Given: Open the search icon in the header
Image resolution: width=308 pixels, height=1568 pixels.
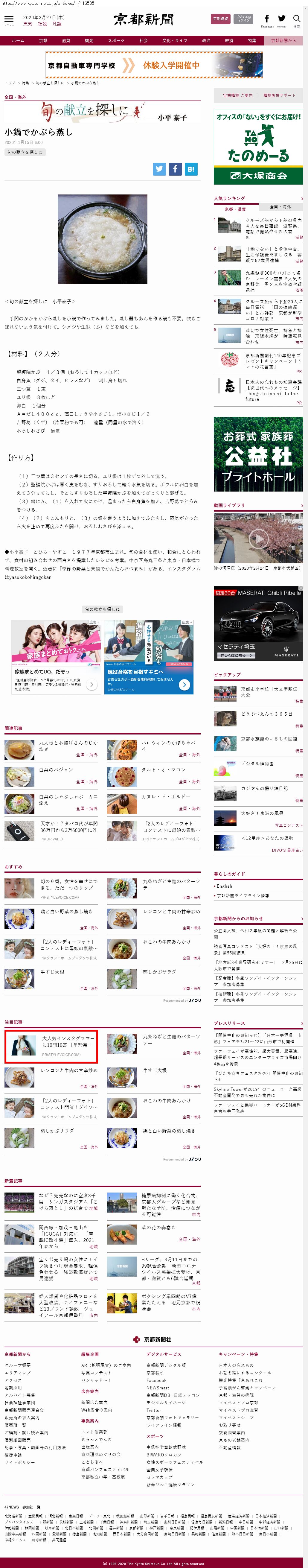Looking at the screenshot, I should coord(296,19).
